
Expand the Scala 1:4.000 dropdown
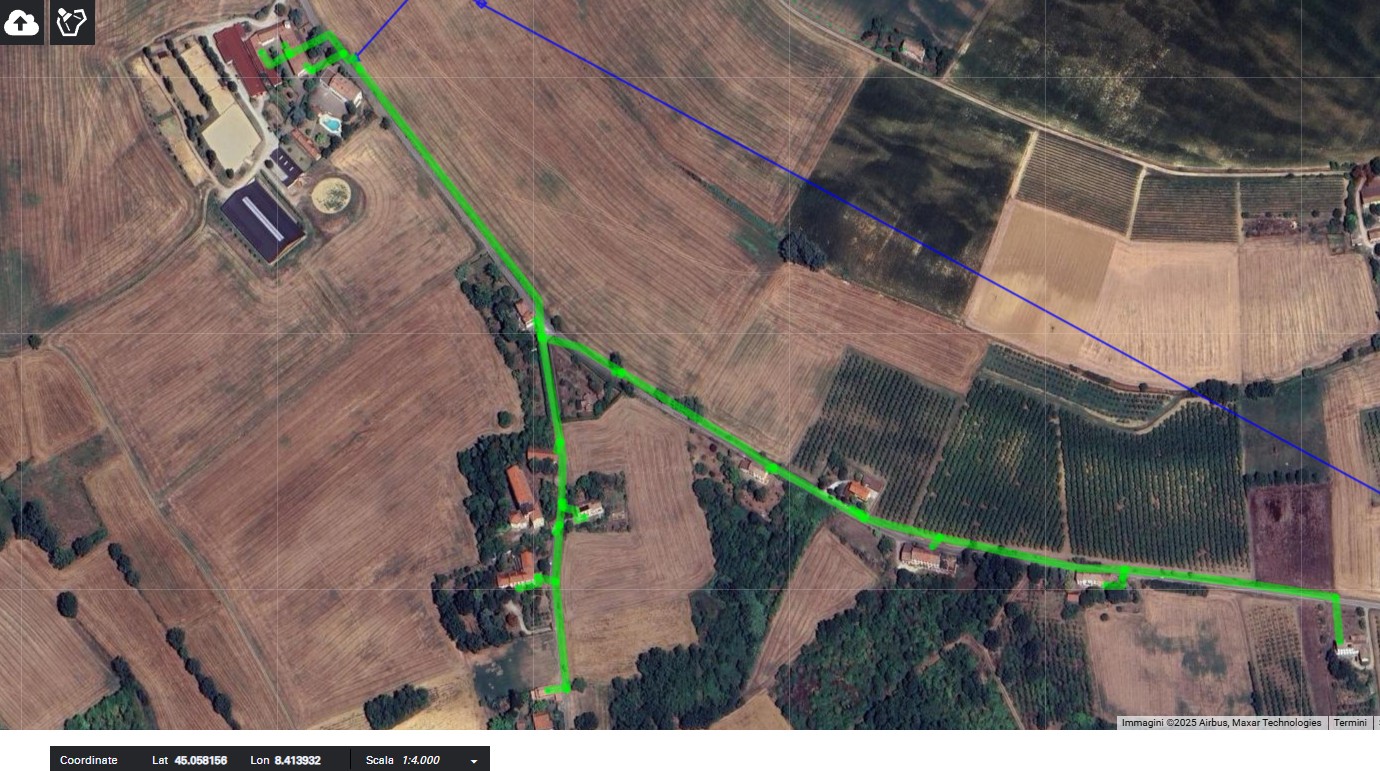point(473,761)
